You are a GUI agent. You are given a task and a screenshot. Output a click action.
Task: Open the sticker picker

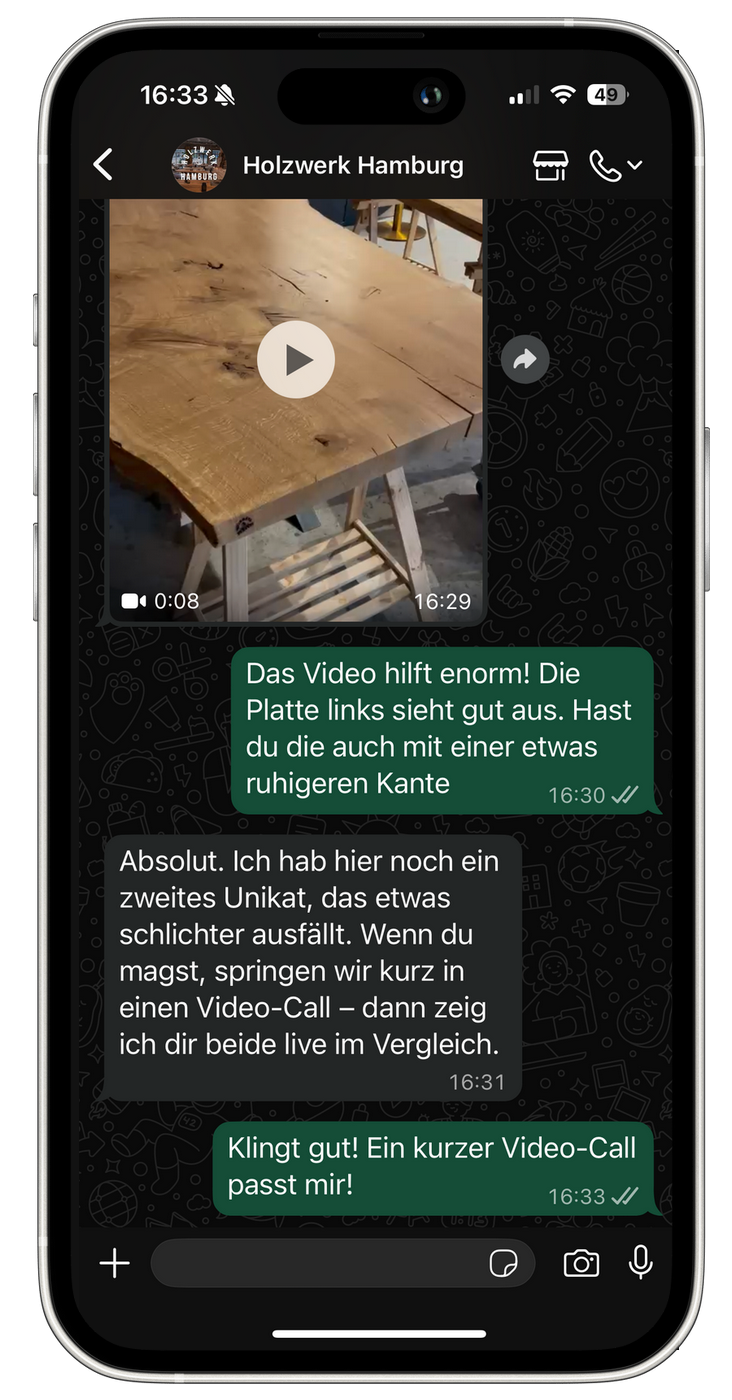pyautogui.click(x=503, y=1264)
